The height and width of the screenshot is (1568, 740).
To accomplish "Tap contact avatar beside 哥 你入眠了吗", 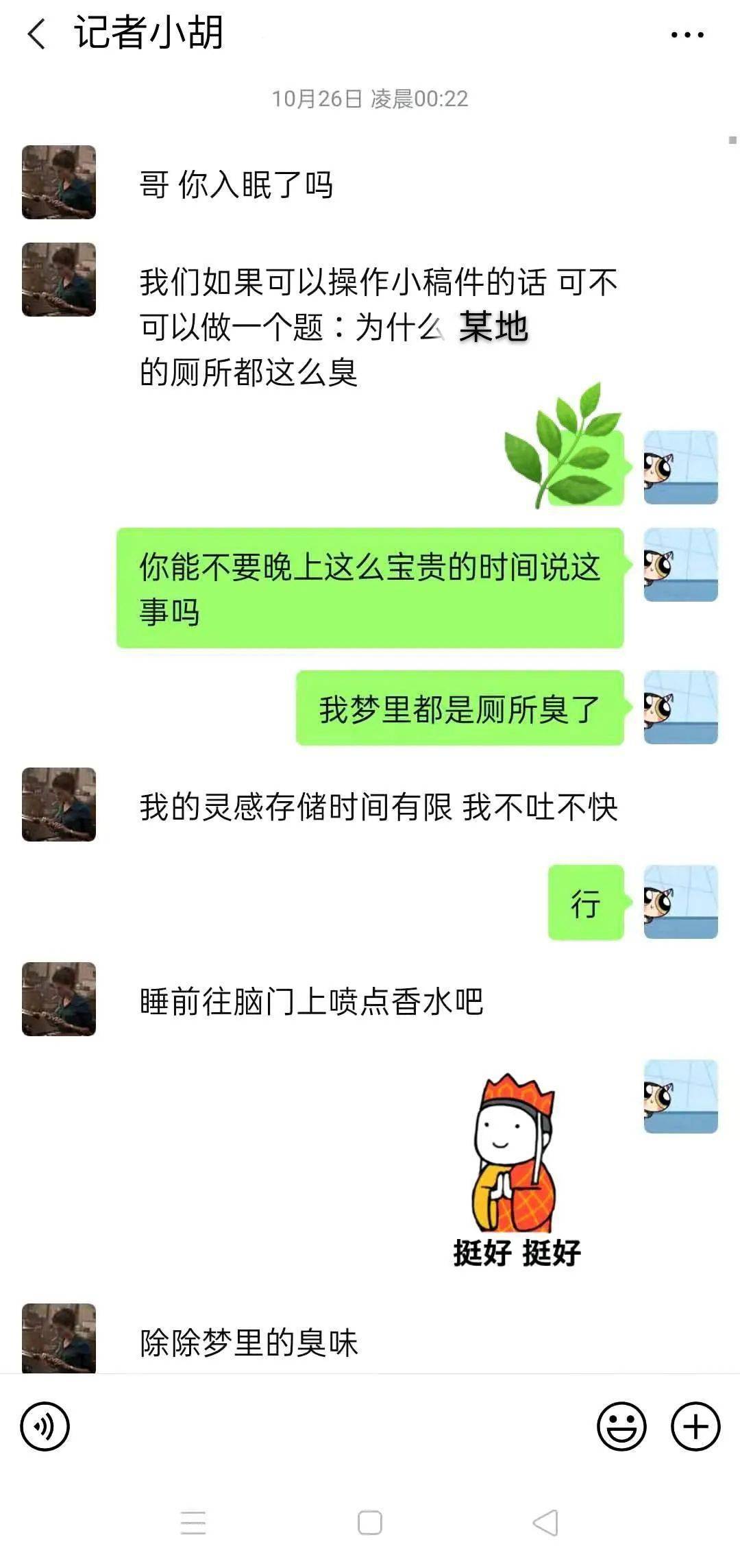I will (59, 182).
